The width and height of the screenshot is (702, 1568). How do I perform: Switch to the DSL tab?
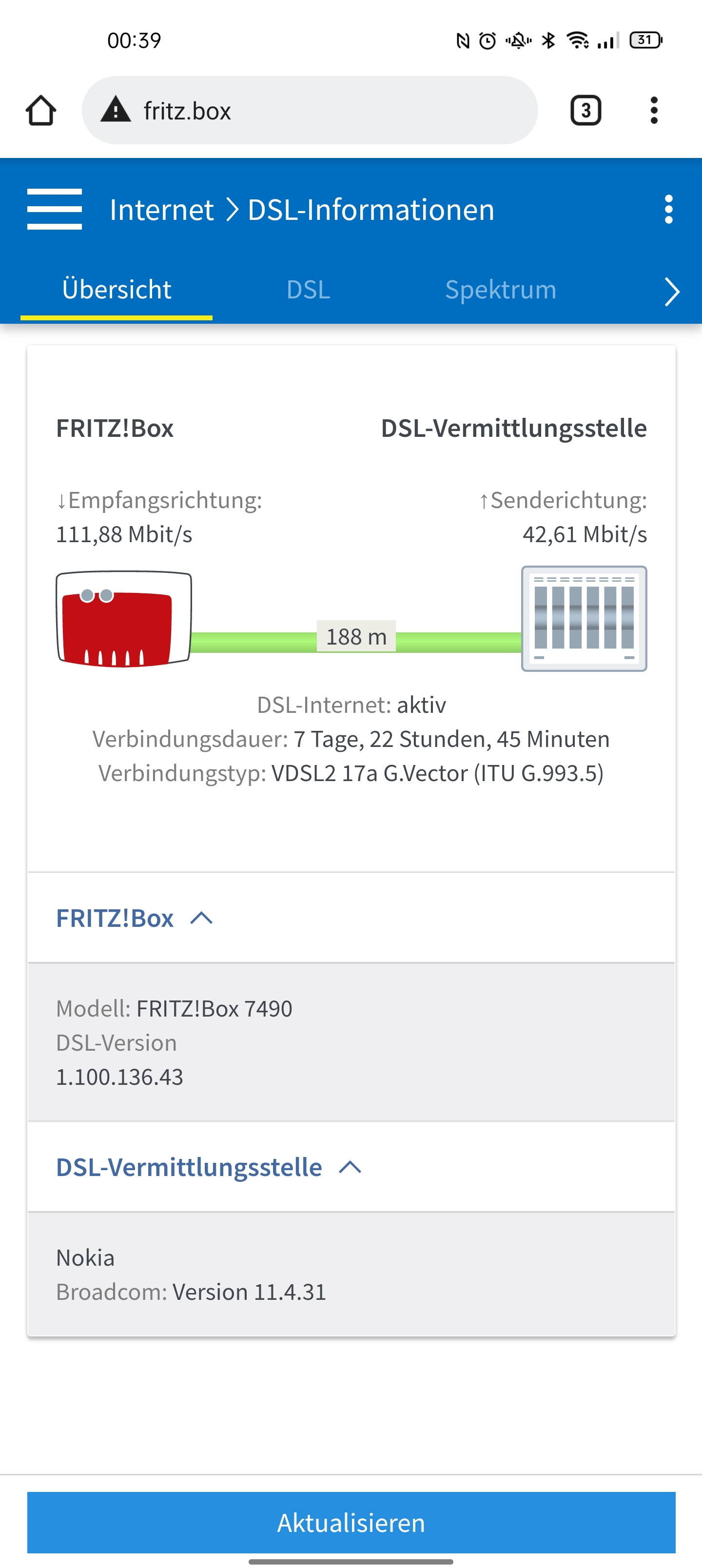(308, 290)
